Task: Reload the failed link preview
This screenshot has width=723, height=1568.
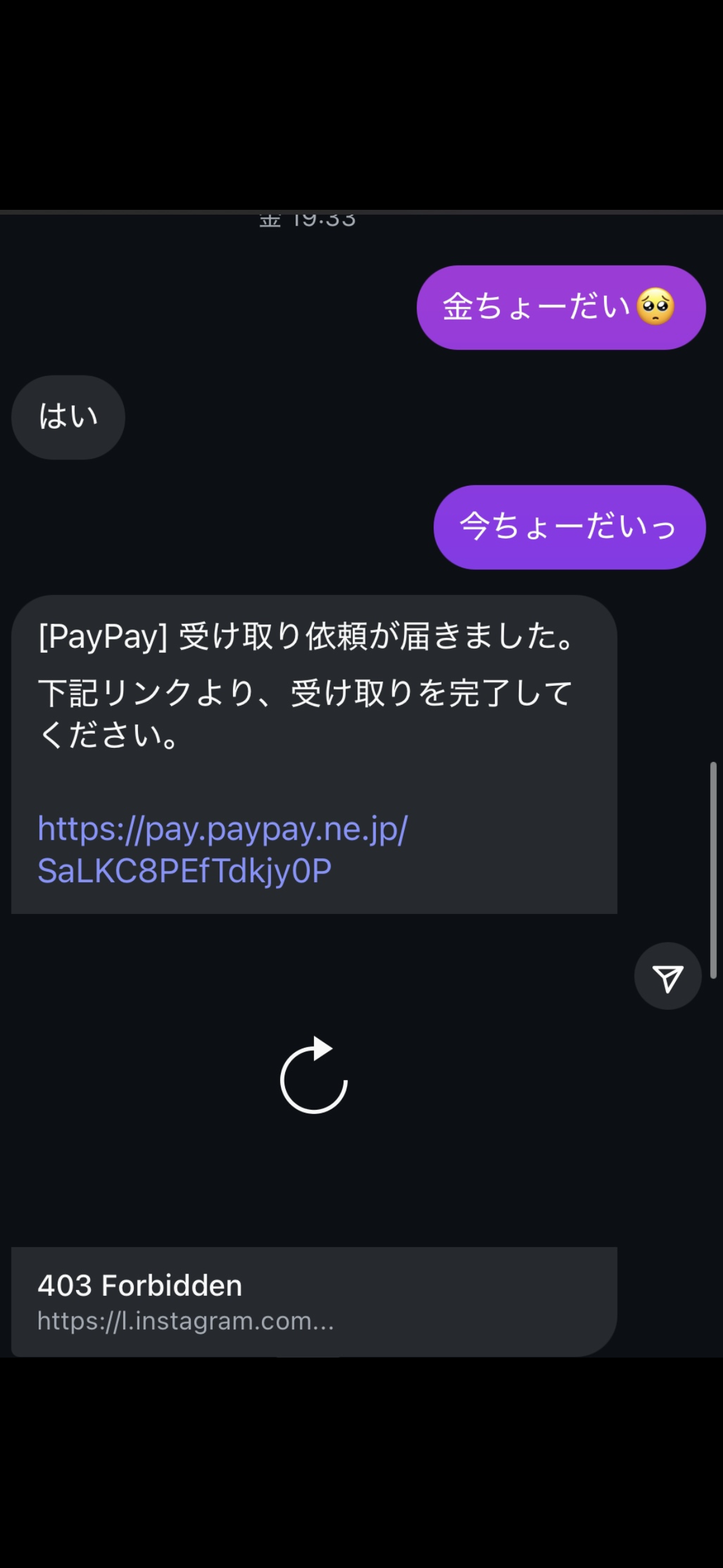Action: coord(313,1077)
